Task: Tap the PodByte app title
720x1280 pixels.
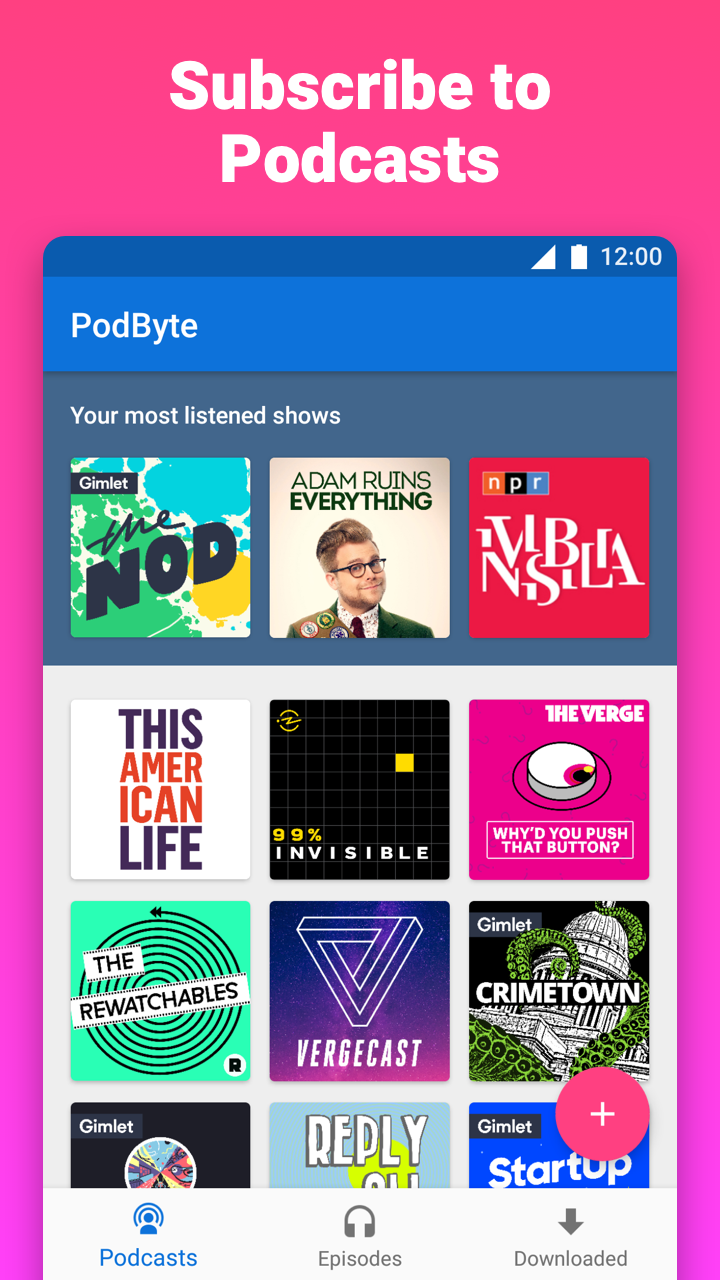Action: [x=134, y=325]
